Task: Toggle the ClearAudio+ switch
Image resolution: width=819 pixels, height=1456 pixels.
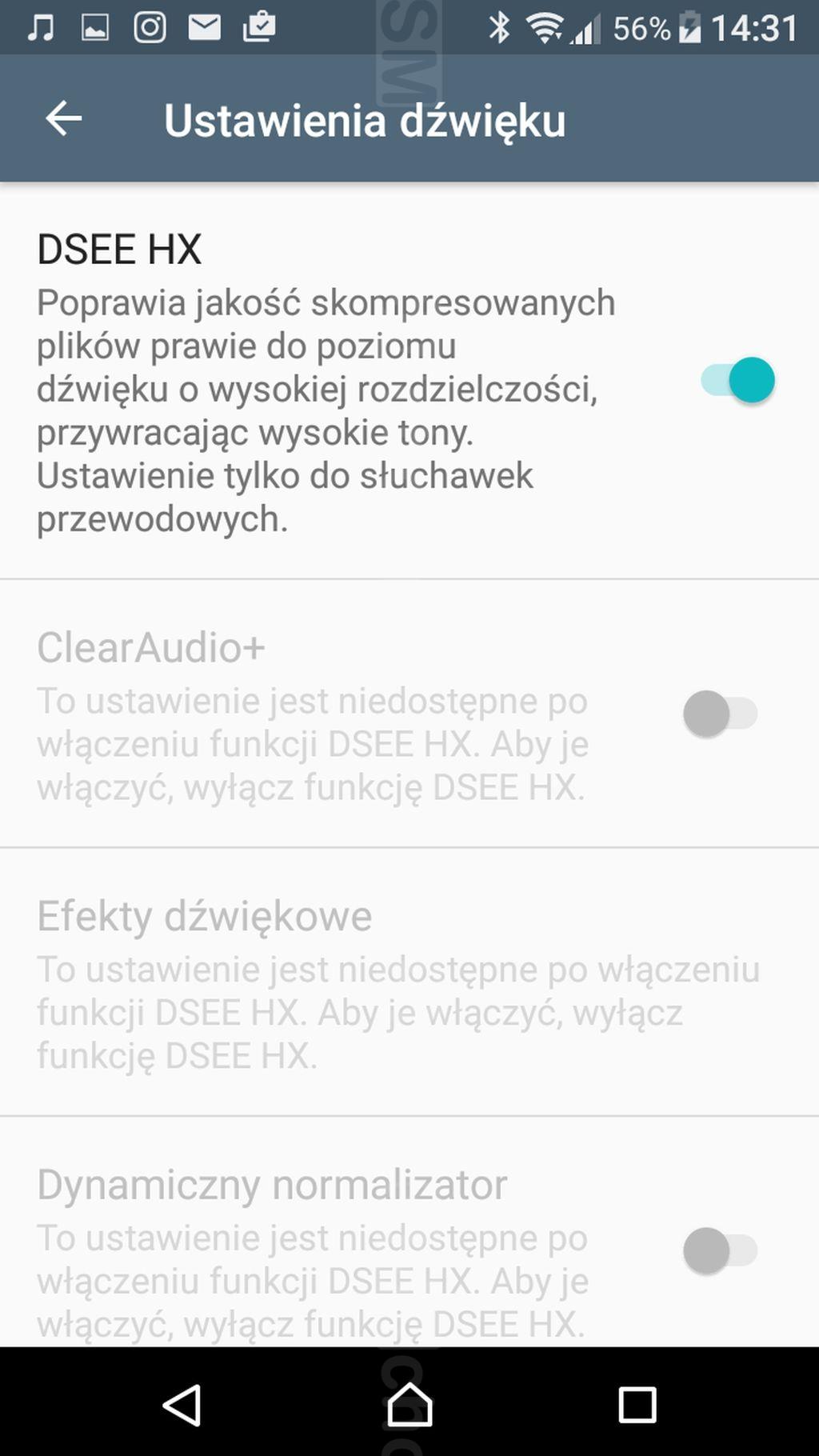Action: pos(720,713)
